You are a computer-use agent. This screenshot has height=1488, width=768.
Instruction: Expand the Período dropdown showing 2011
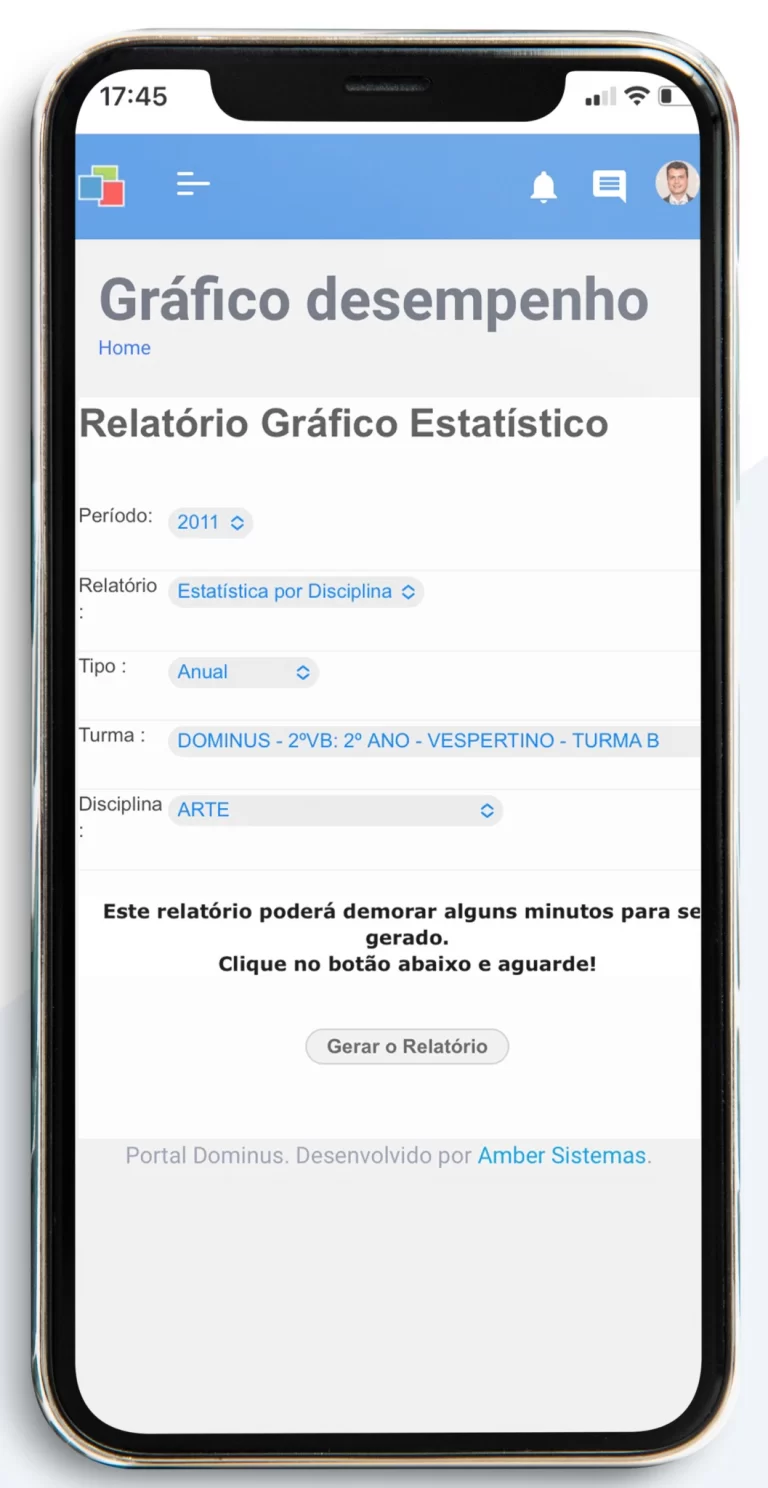pyautogui.click(x=210, y=522)
